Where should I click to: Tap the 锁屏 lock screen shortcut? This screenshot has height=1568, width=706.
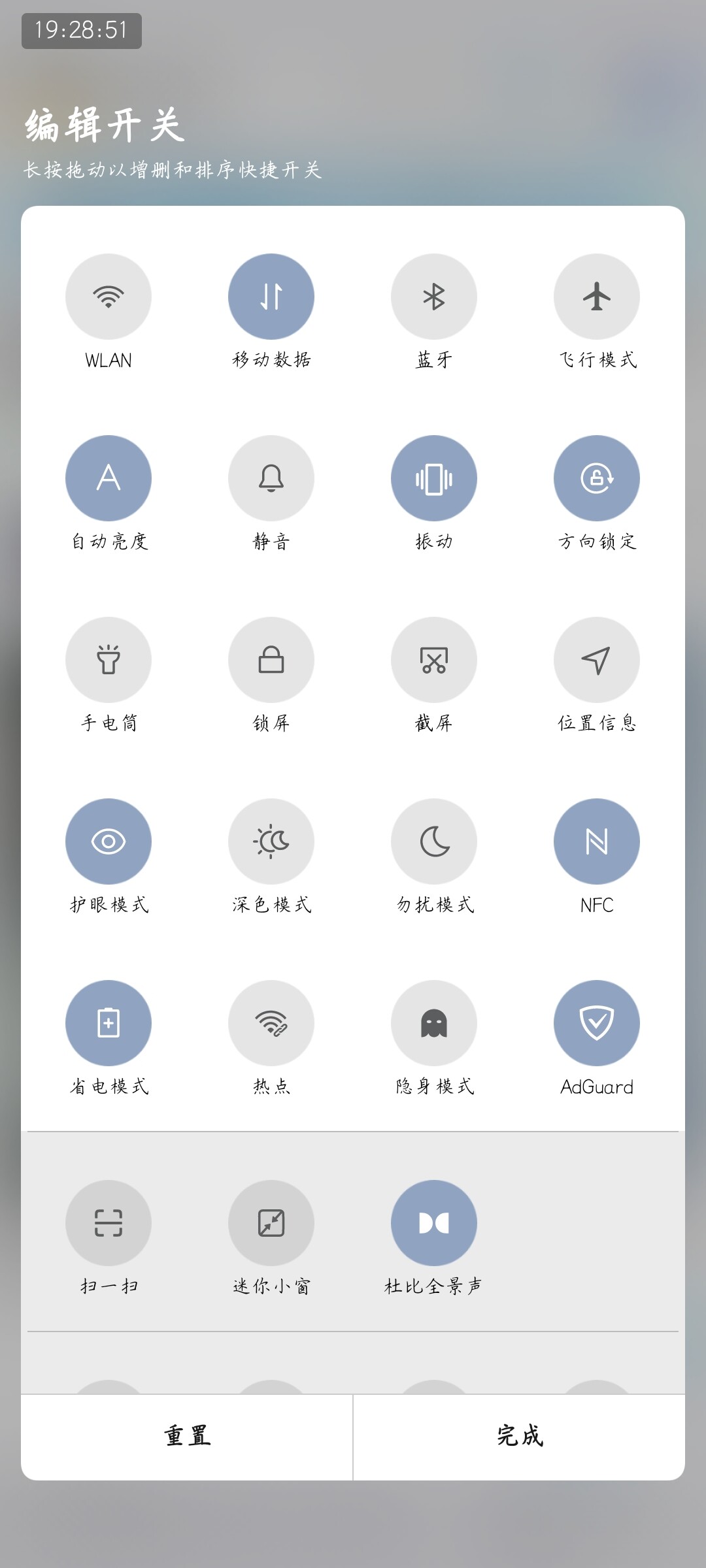[271, 660]
